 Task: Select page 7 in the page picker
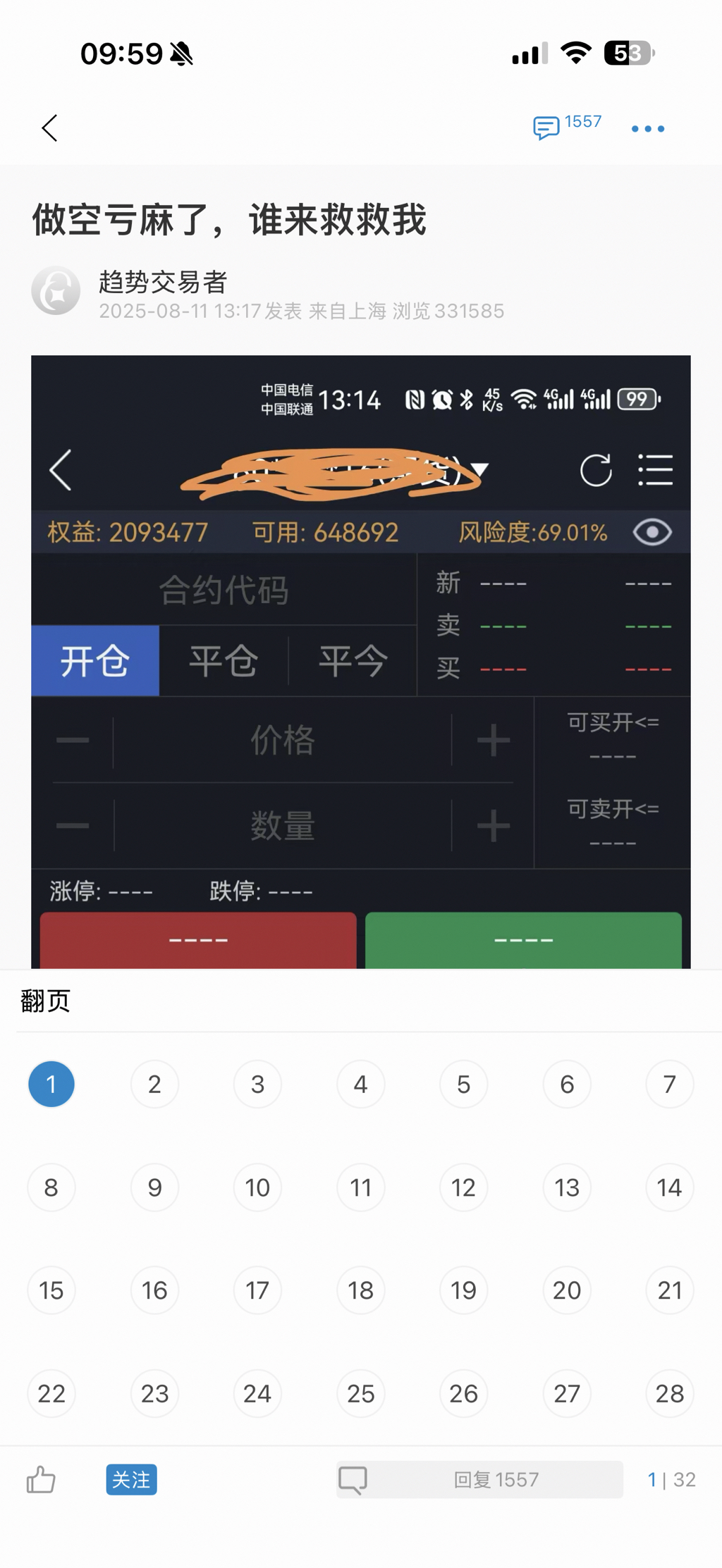tap(669, 1084)
